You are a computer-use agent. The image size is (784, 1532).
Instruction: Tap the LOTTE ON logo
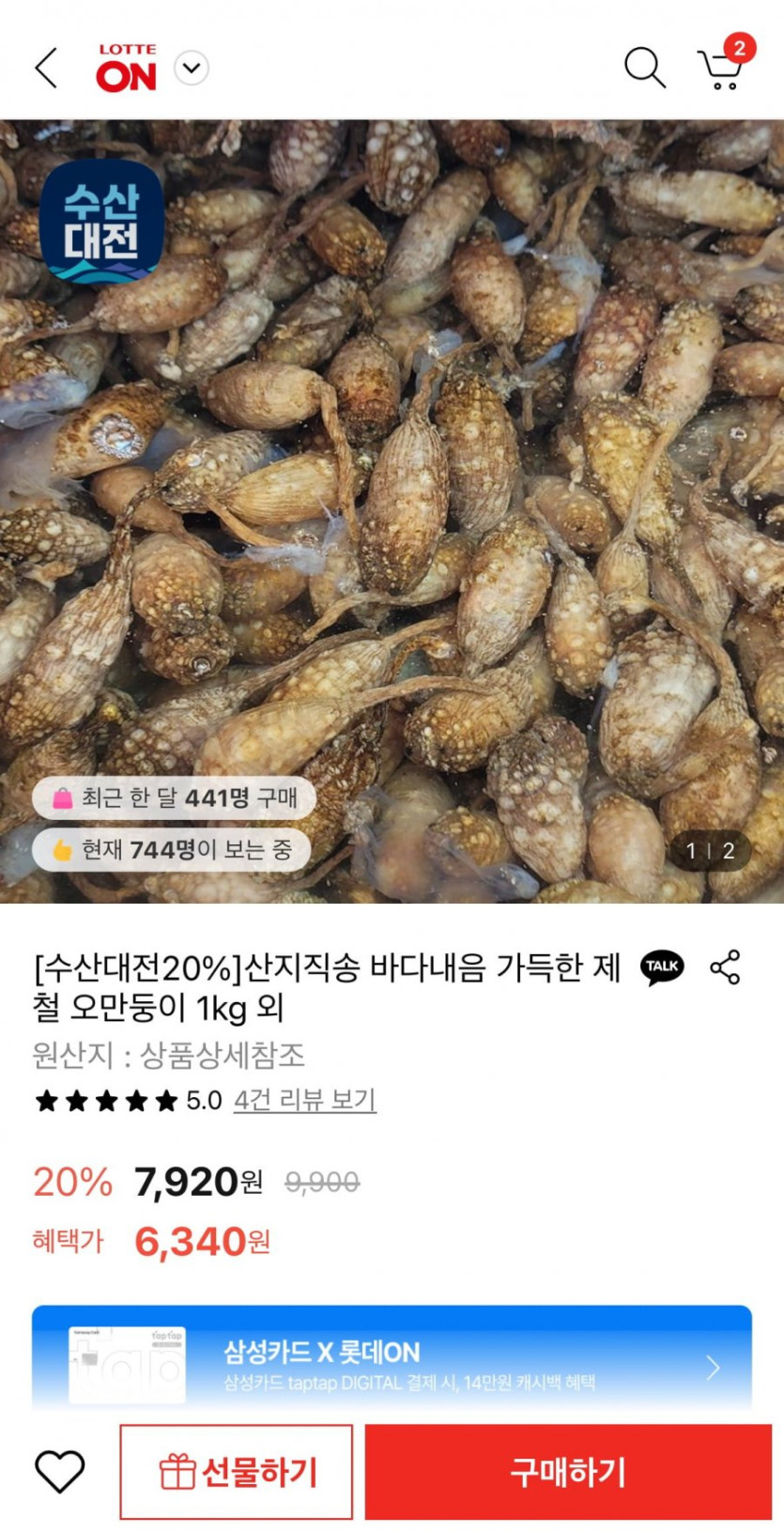(x=127, y=68)
